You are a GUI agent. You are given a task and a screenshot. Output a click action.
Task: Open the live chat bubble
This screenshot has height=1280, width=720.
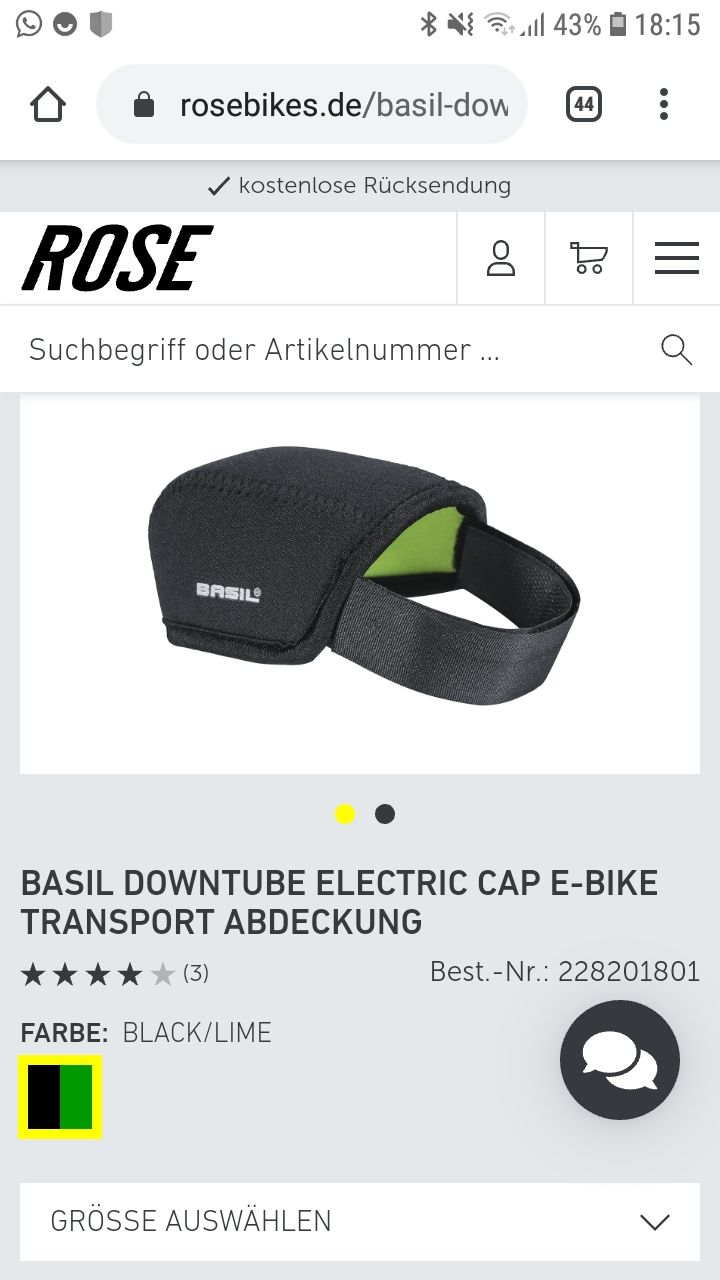click(620, 1060)
